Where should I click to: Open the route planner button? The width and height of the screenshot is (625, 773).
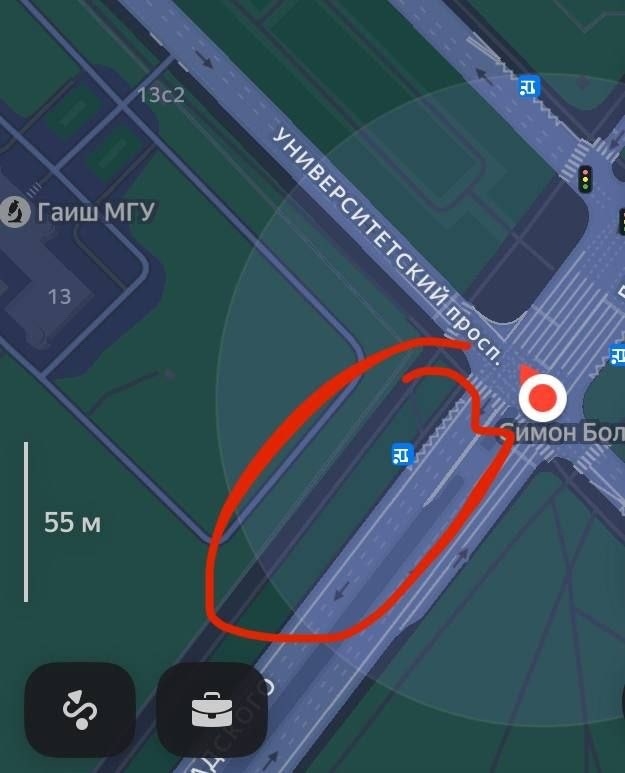pos(79,709)
